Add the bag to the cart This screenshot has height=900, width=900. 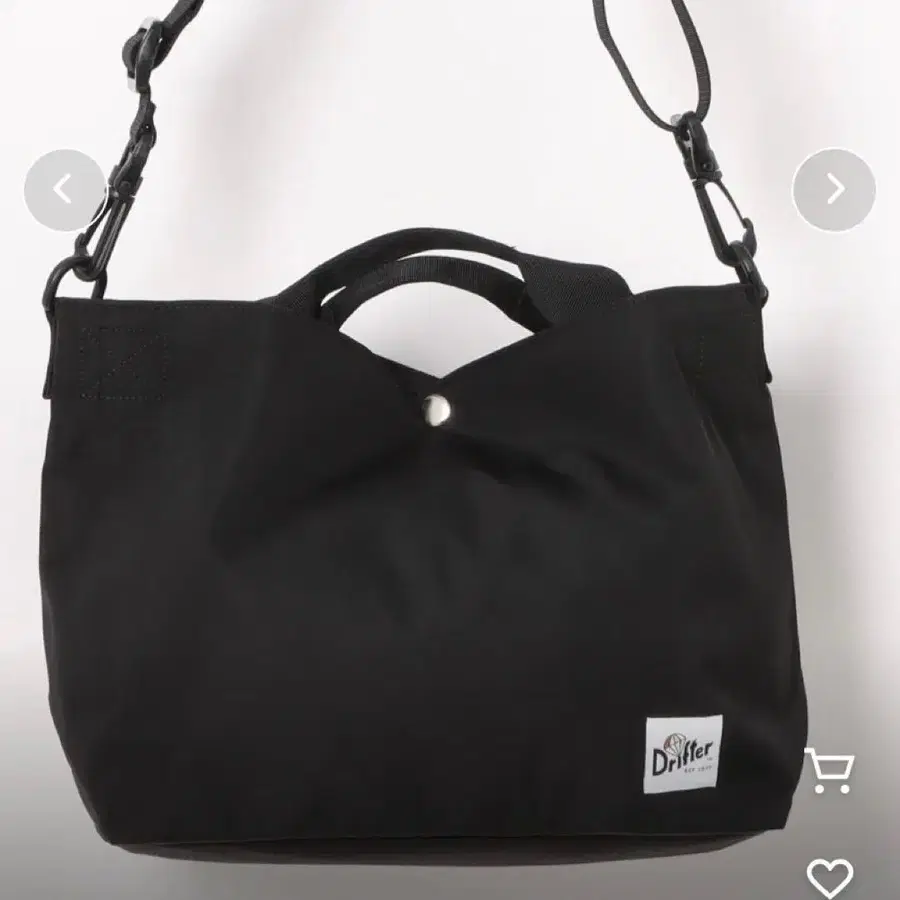pyautogui.click(x=830, y=771)
